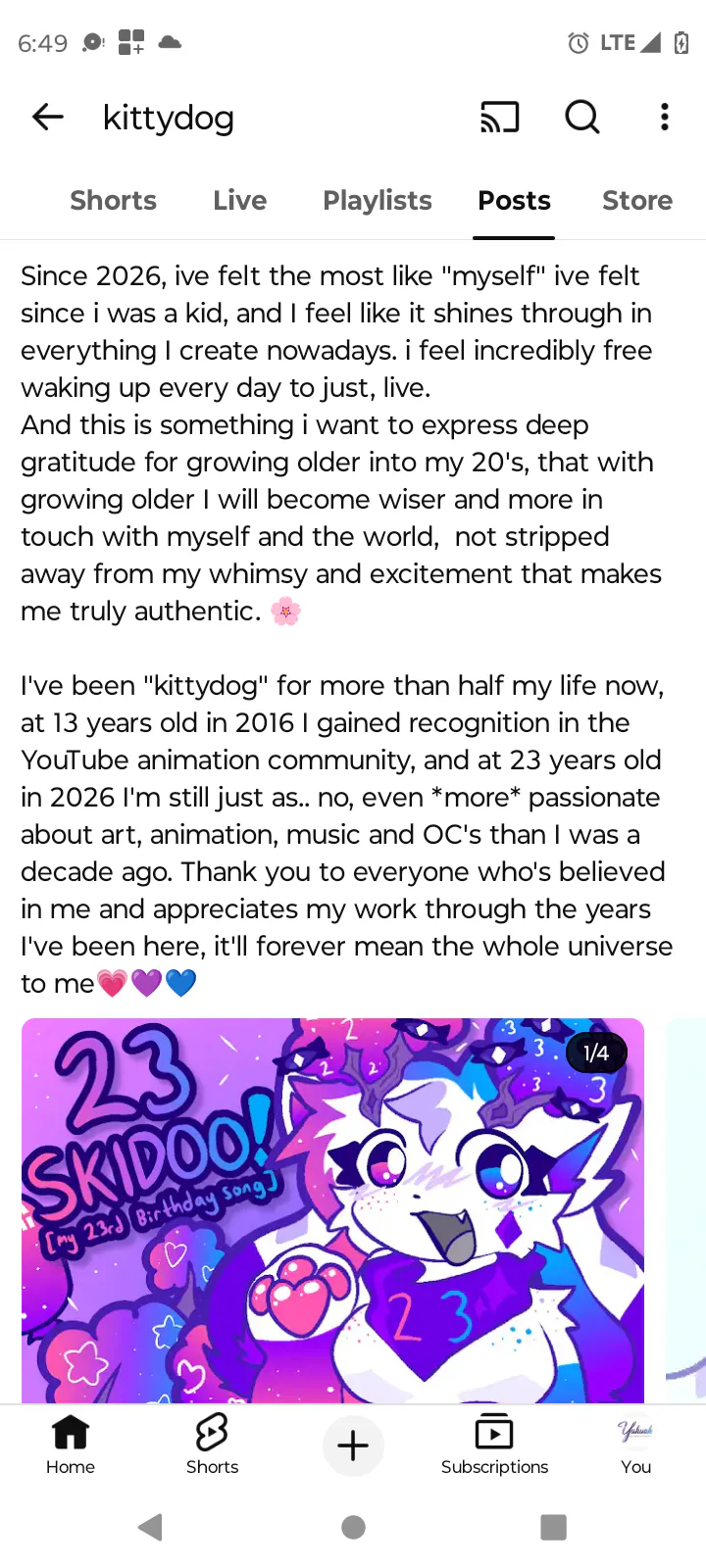
Task: Tap the system back button
Action: [x=150, y=1527]
